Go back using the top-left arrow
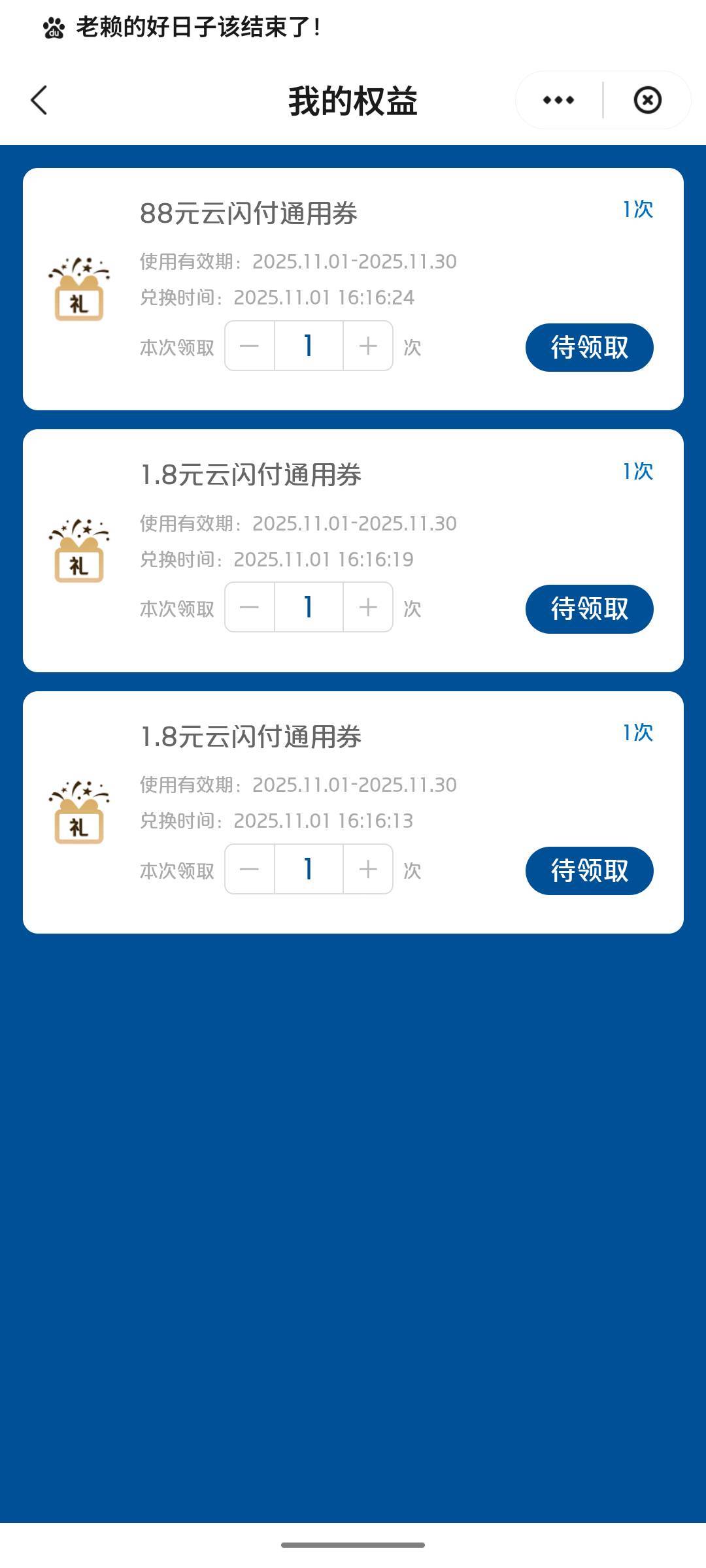Image resolution: width=706 pixels, height=1568 pixels. [39, 101]
